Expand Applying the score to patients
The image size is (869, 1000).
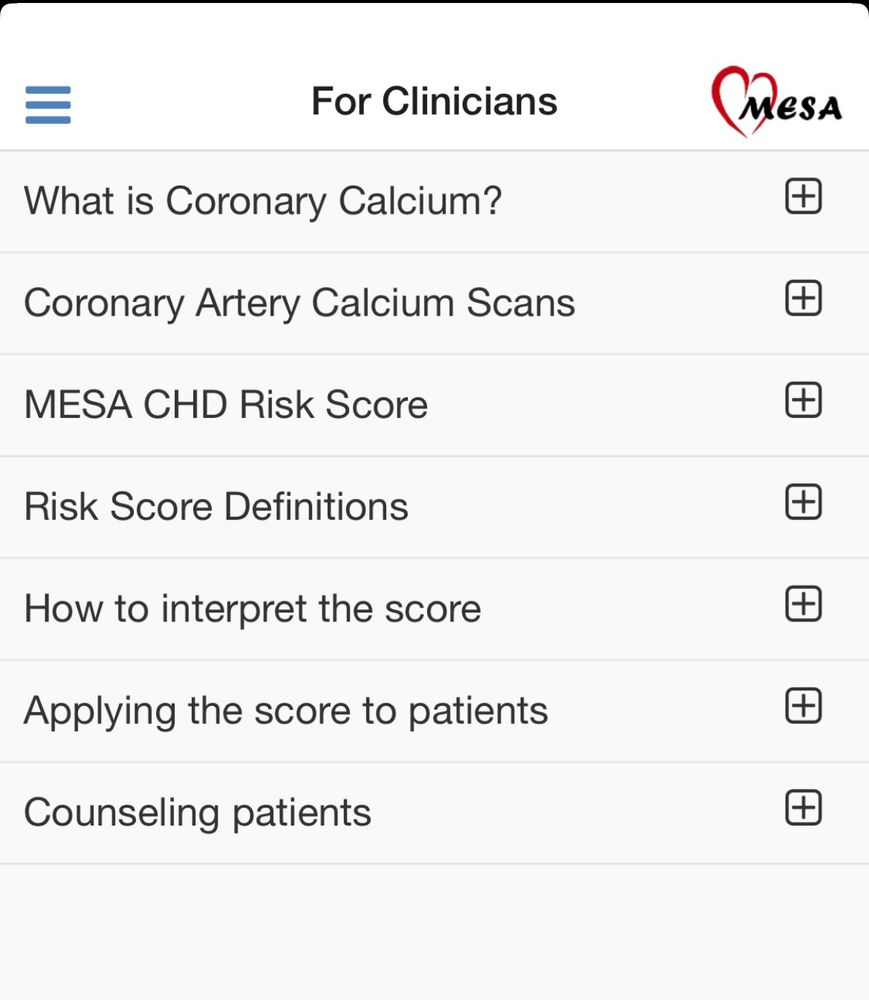(x=802, y=706)
